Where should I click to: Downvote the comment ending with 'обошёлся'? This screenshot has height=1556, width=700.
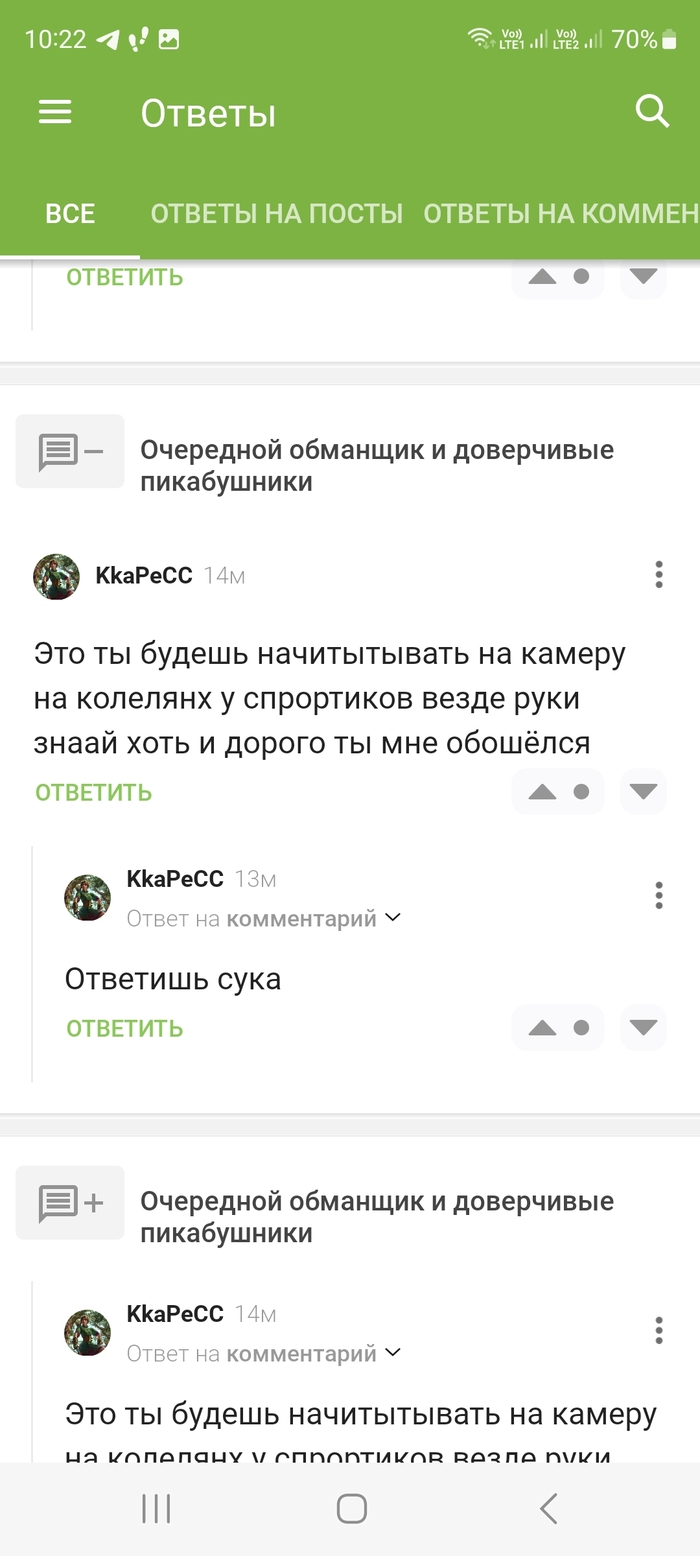[x=643, y=791]
